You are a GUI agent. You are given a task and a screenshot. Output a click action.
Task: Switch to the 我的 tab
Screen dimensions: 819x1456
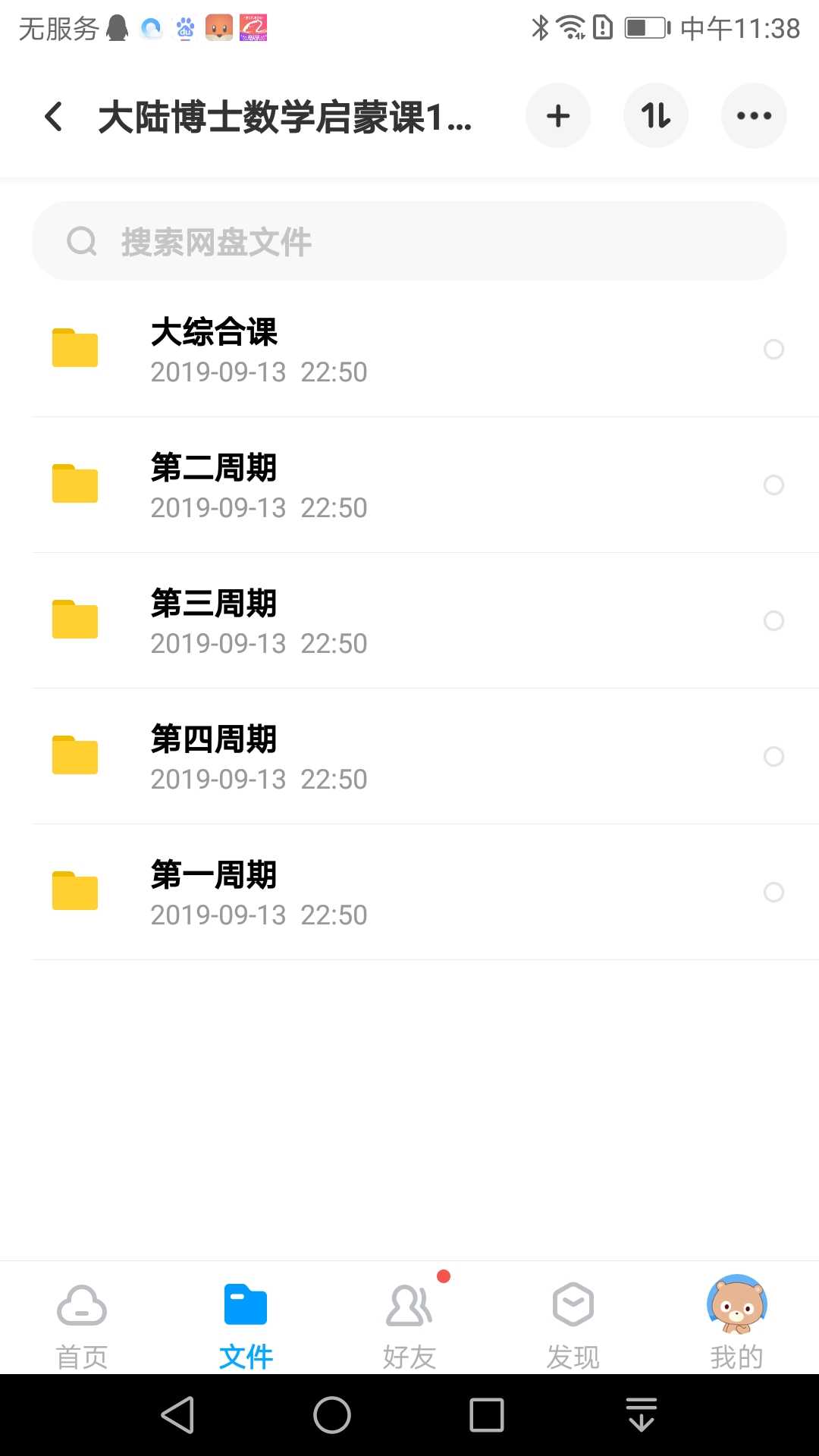coord(736,1325)
